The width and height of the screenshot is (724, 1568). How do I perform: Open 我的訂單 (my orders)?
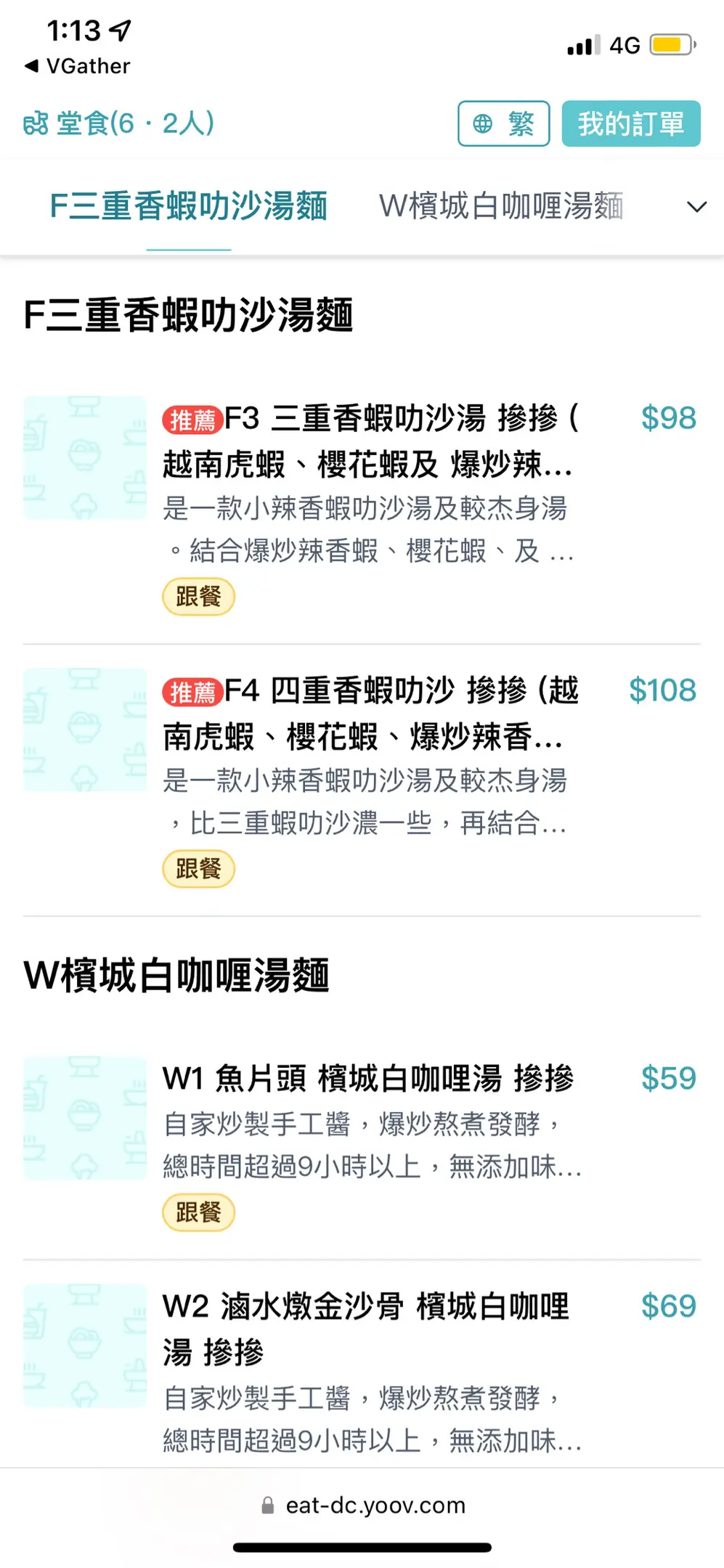click(x=630, y=123)
